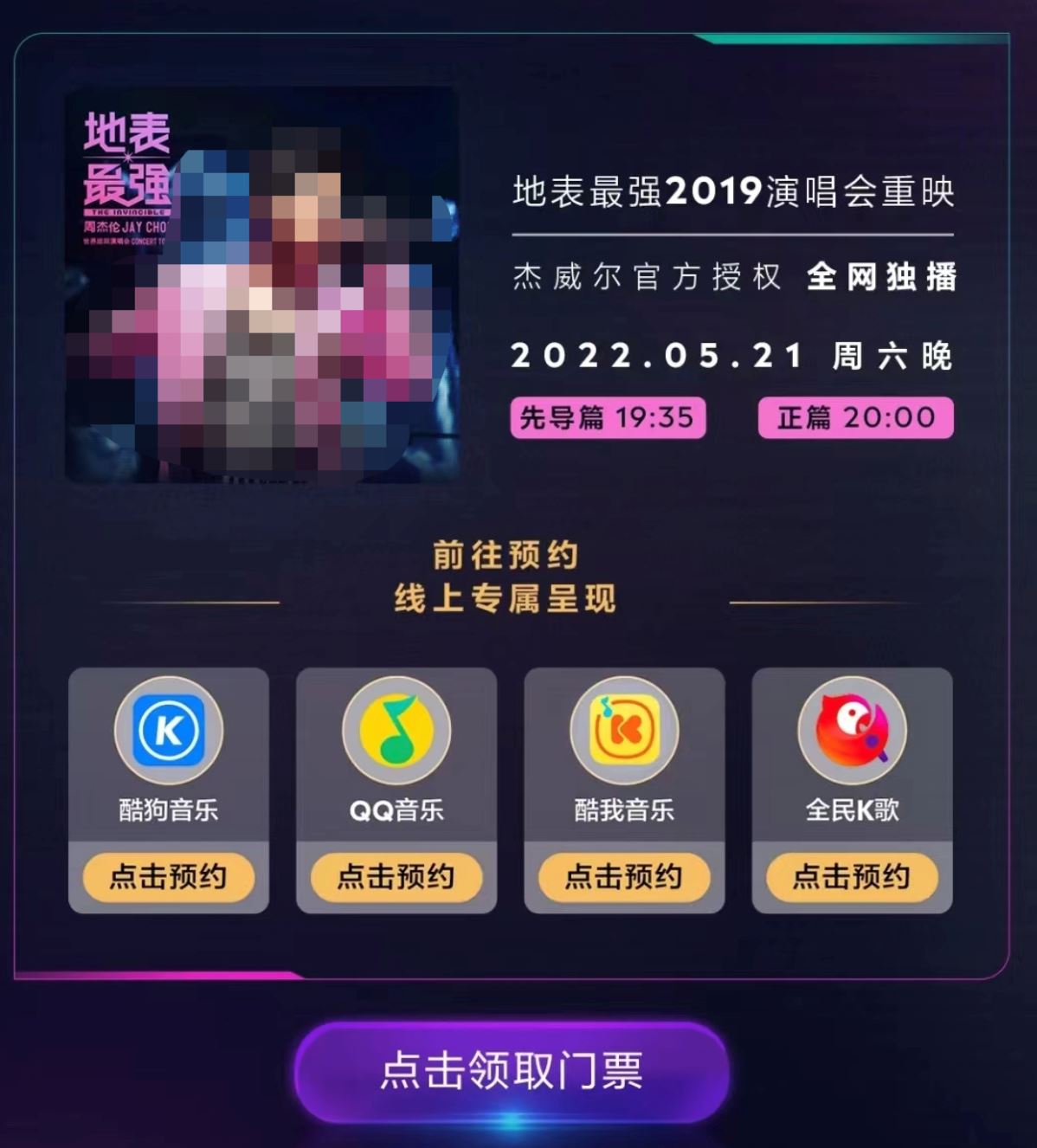Tap the blue K logo for Kugou Music
The height and width of the screenshot is (1148, 1037).
[170, 732]
